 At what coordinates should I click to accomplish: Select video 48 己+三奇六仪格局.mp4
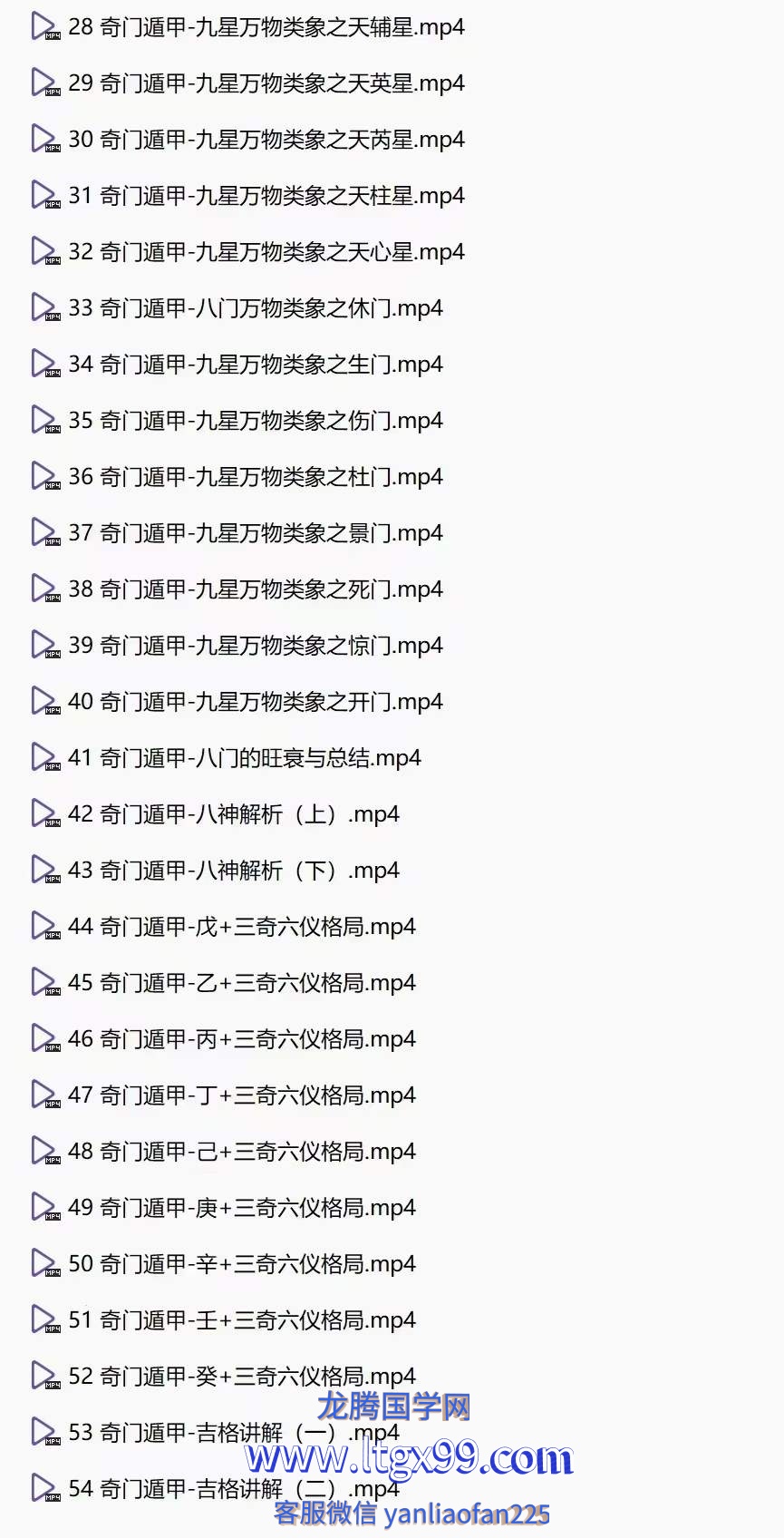(223, 1152)
